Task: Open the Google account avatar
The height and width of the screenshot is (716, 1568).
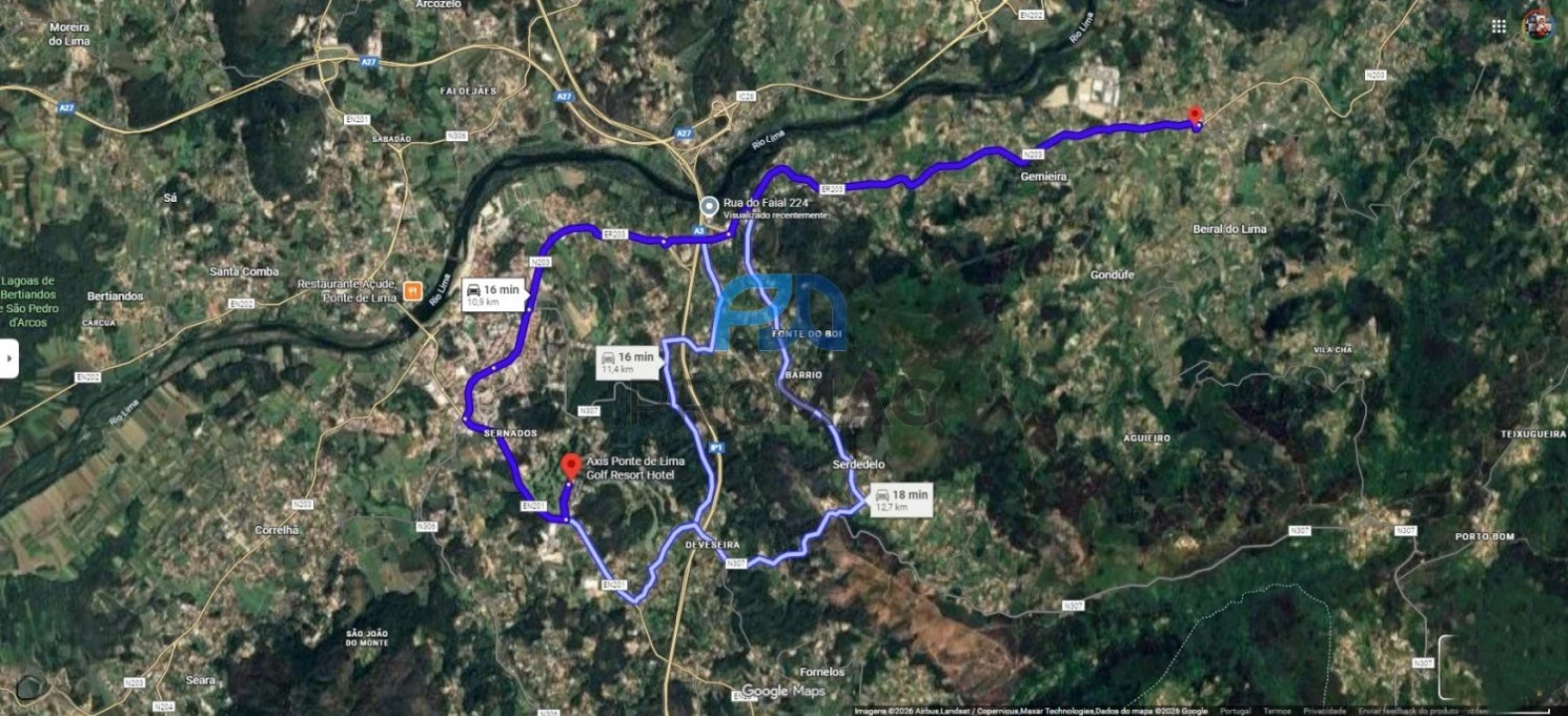Action: [x=1537, y=25]
